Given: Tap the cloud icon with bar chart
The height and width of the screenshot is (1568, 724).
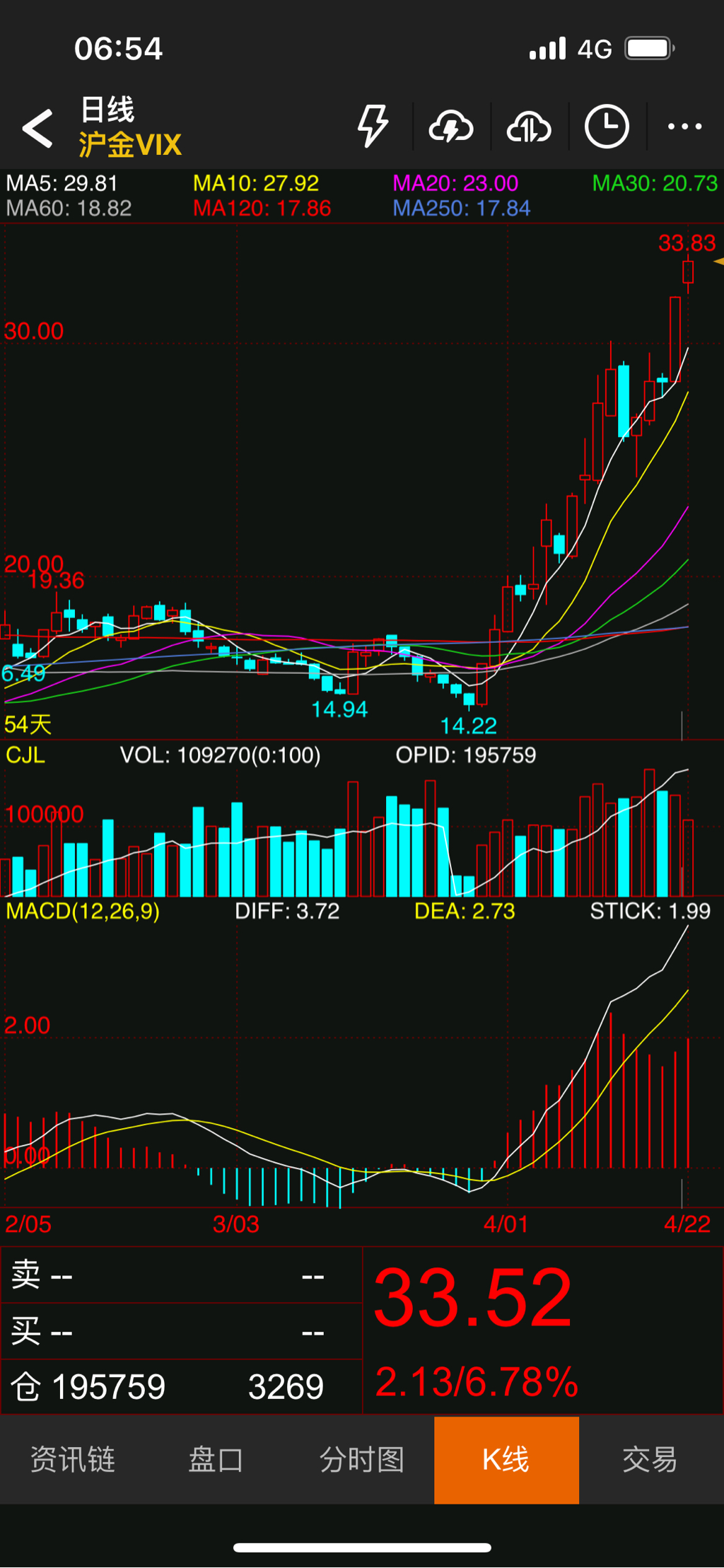Looking at the screenshot, I should click(x=529, y=127).
